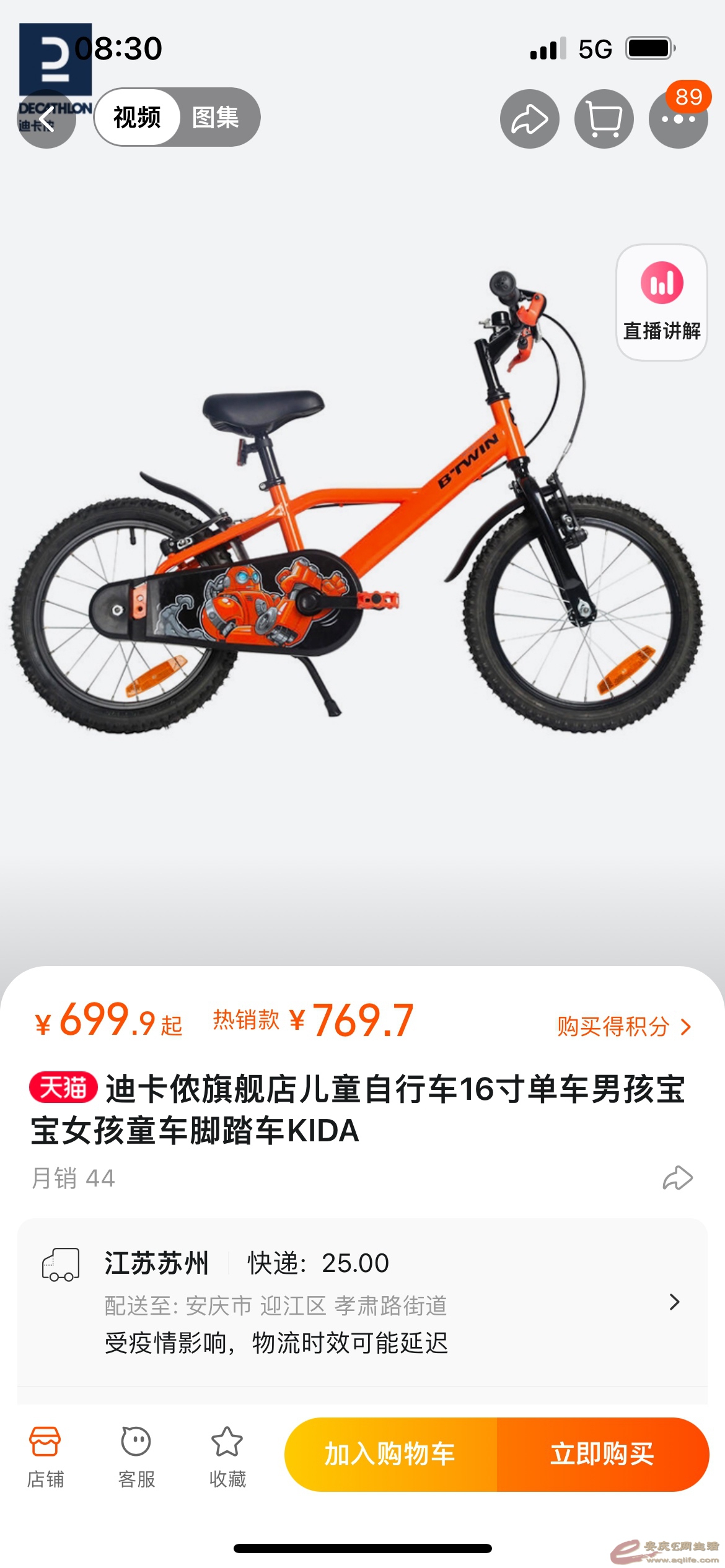Open the shopping cart icon
The height and width of the screenshot is (1568, 725).
pos(604,119)
